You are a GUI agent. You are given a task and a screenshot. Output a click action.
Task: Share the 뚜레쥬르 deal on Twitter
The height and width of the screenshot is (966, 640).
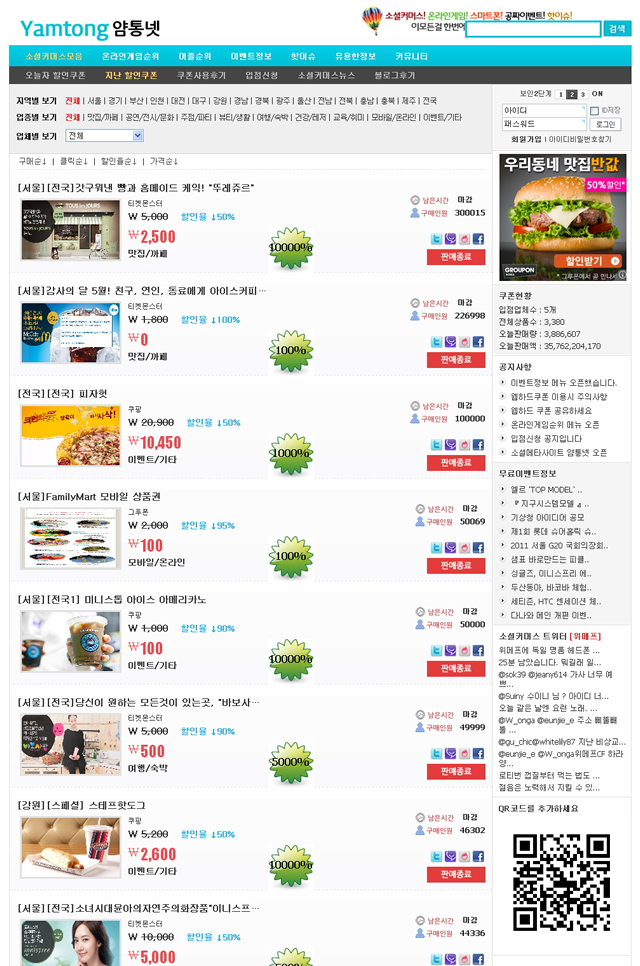(x=437, y=239)
